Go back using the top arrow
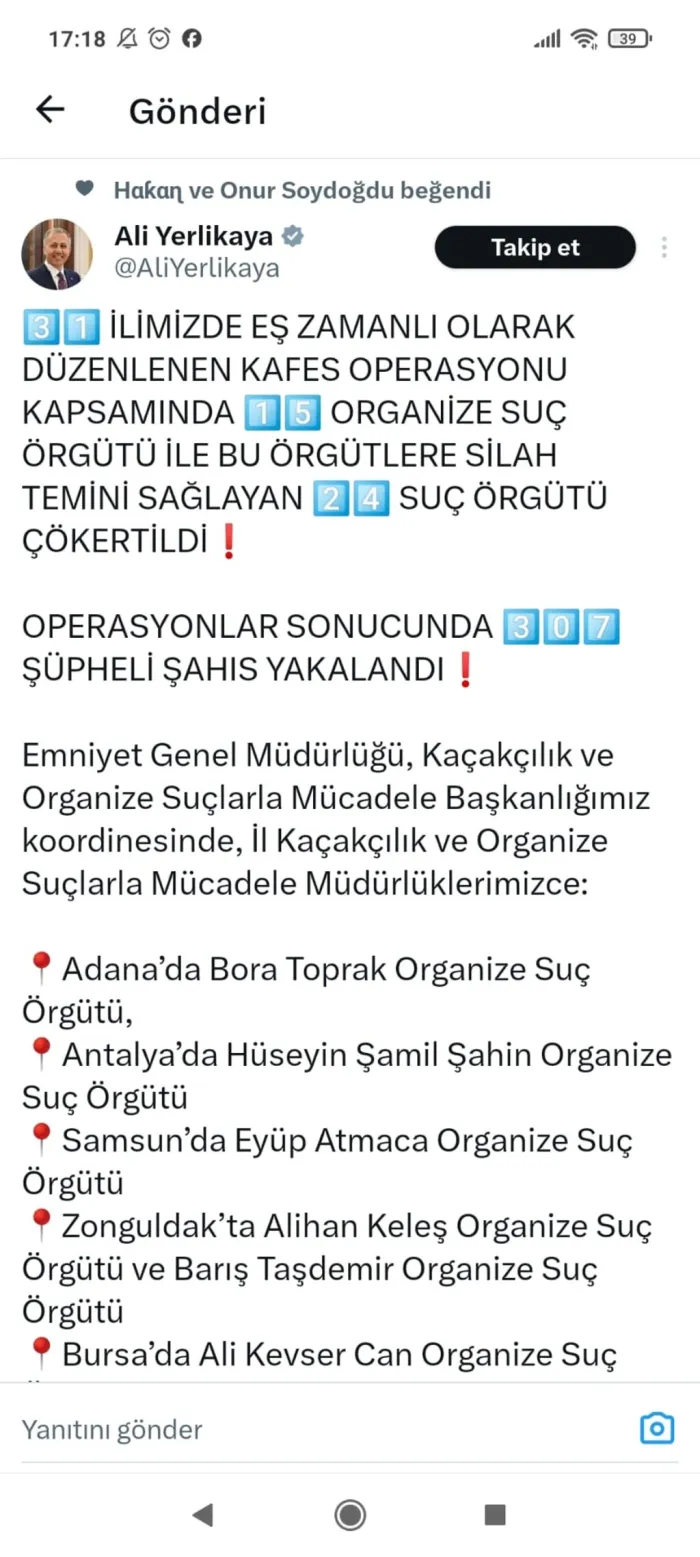The width and height of the screenshot is (700, 1557). [50, 110]
